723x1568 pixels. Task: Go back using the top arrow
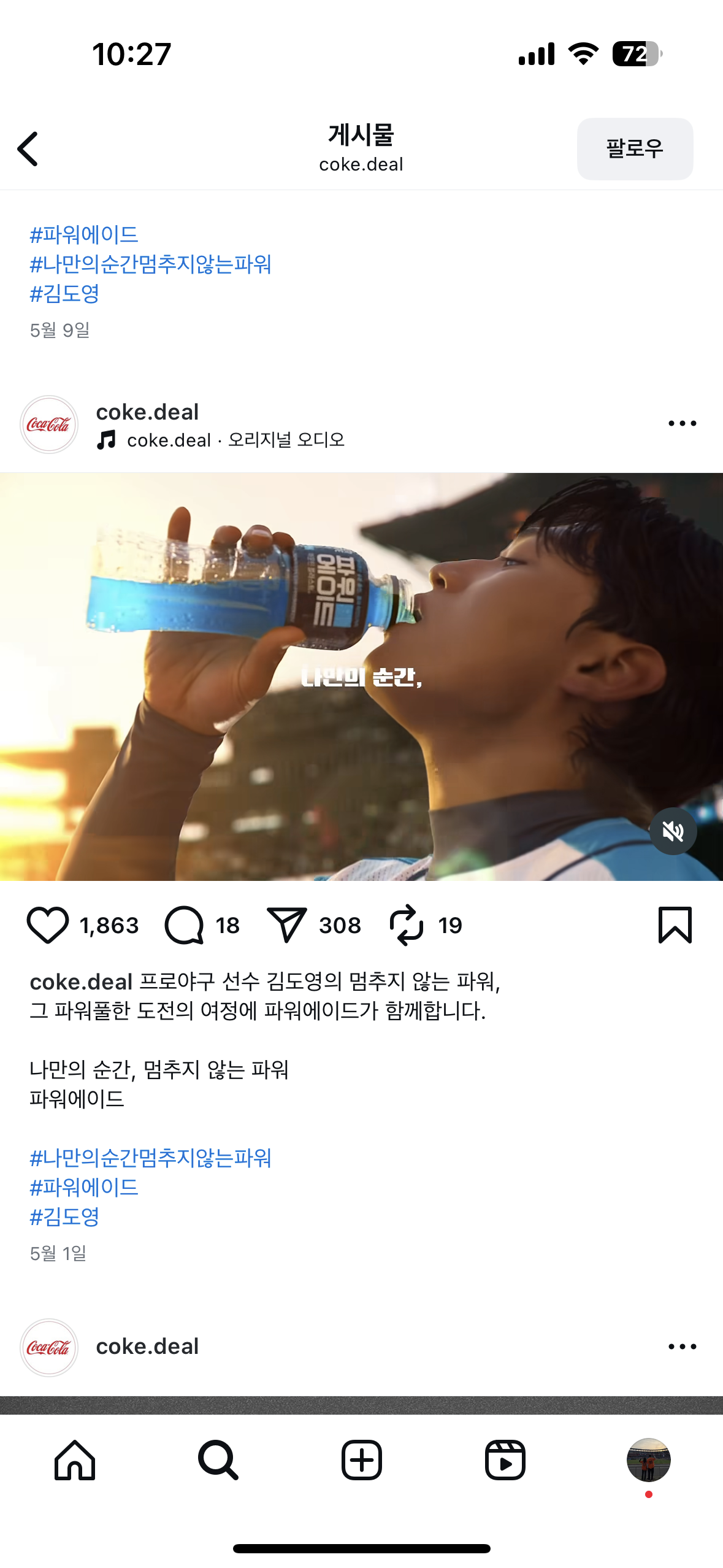click(28, 148)
